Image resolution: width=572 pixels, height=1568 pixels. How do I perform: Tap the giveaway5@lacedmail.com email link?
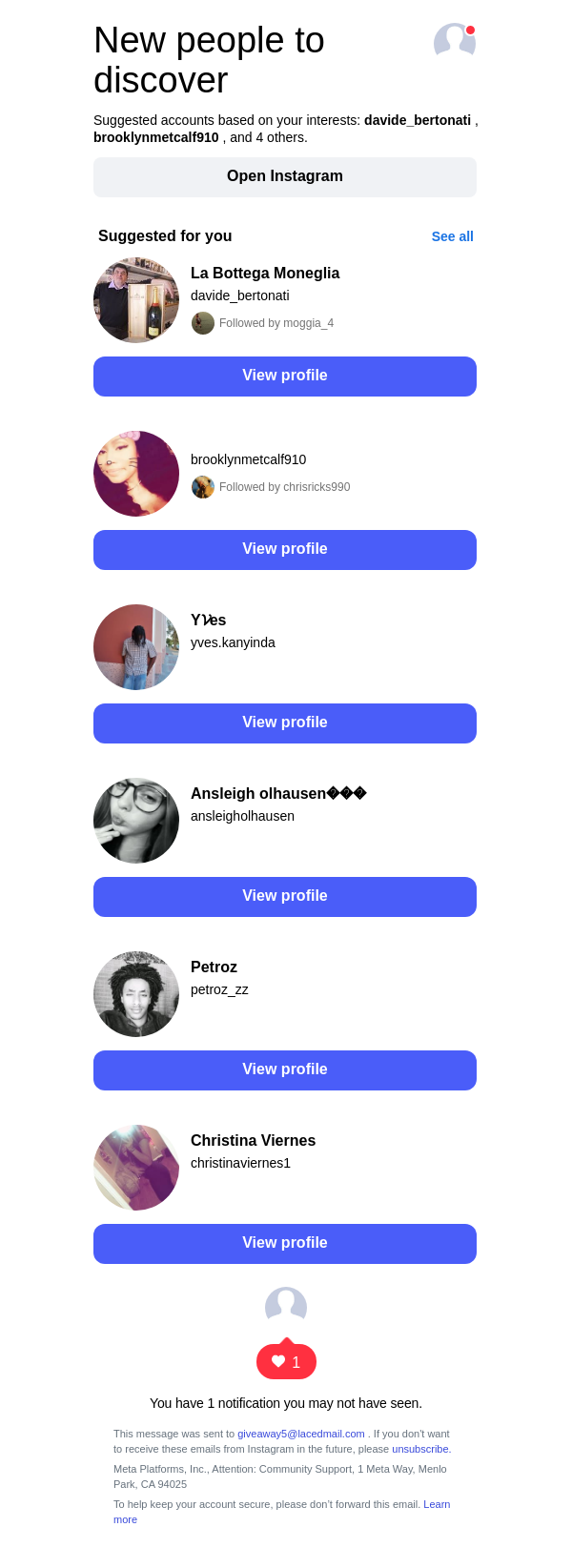coord(301,1434)
